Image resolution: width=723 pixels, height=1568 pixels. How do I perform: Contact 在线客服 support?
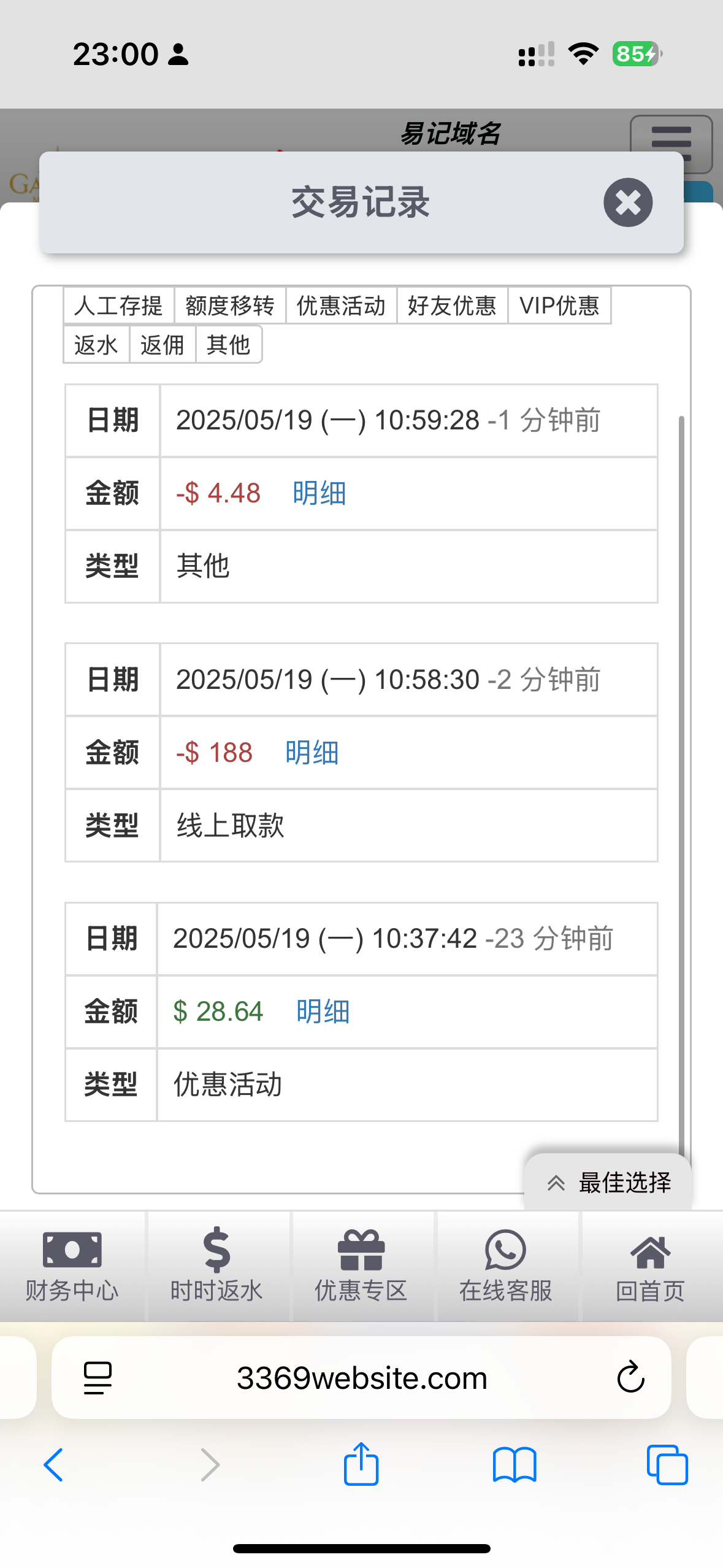(506, 1266)
